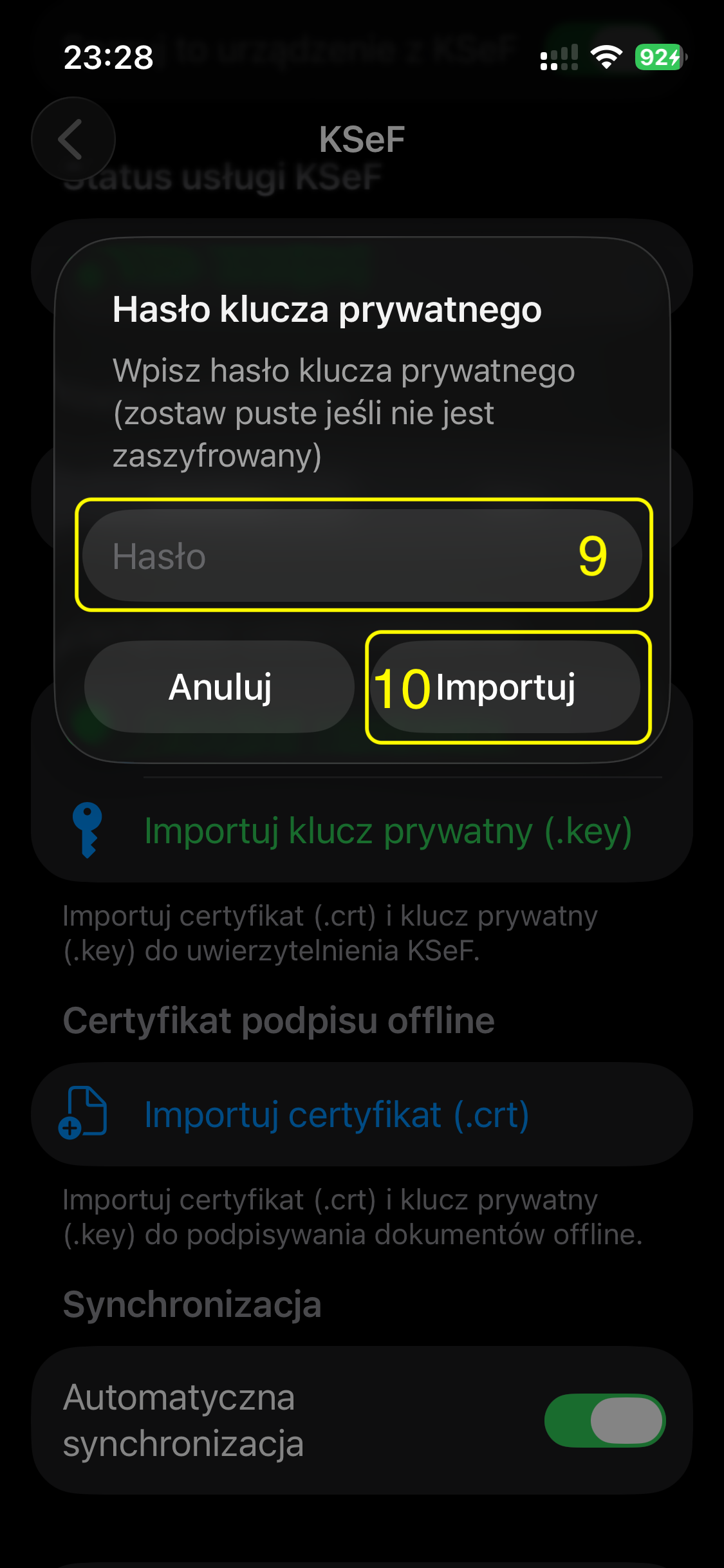Tap the cellular signal indicator

(559, 58)
